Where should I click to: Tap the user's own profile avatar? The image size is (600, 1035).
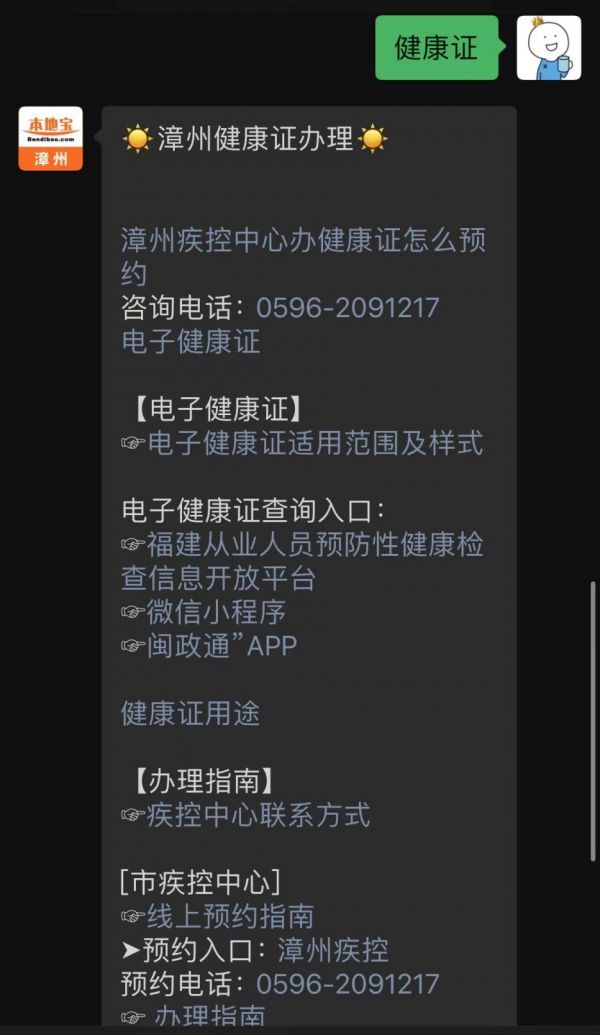(548, 48)
